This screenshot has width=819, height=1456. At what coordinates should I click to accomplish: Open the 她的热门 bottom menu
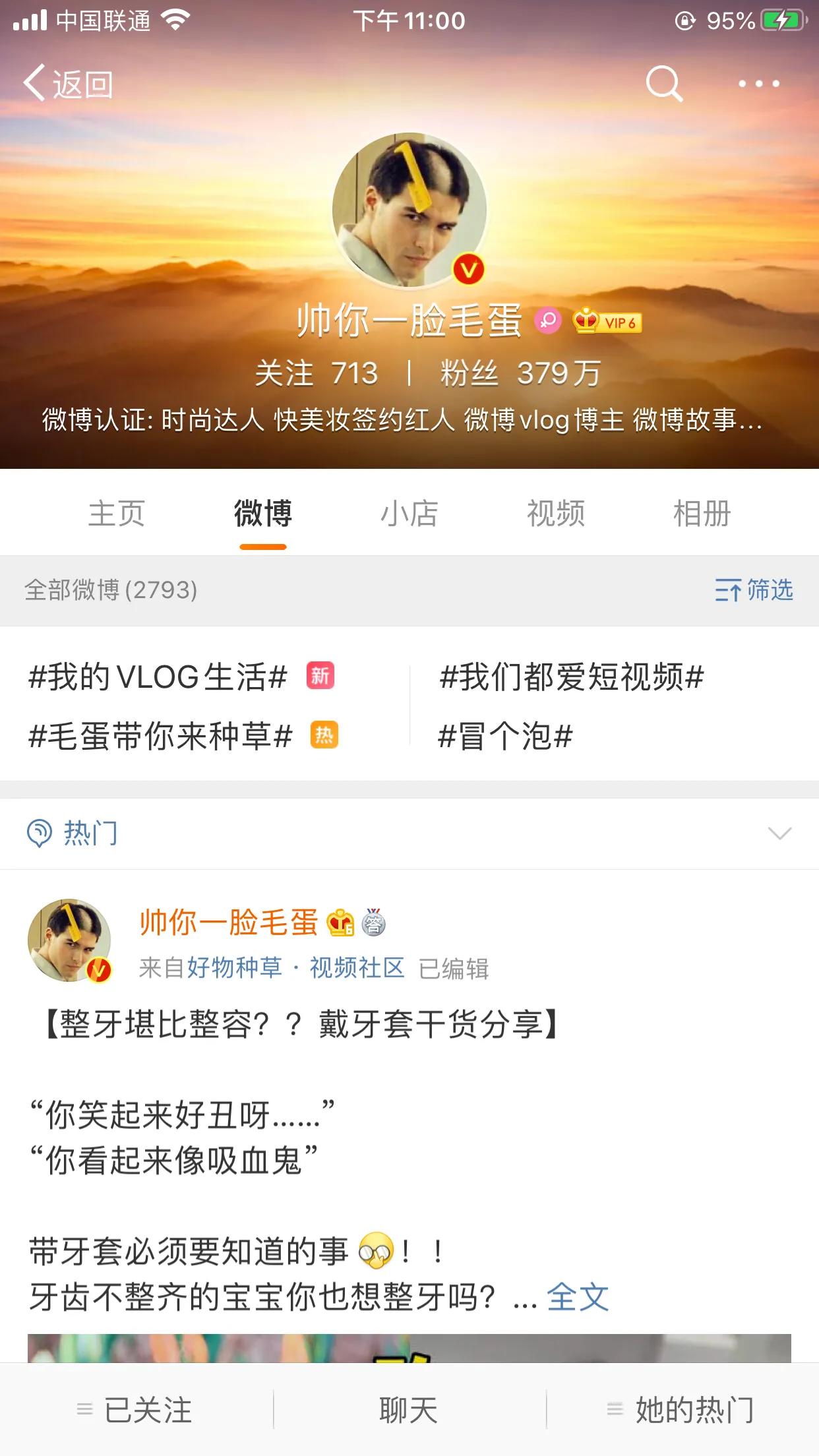click(x=682, y=1410)
